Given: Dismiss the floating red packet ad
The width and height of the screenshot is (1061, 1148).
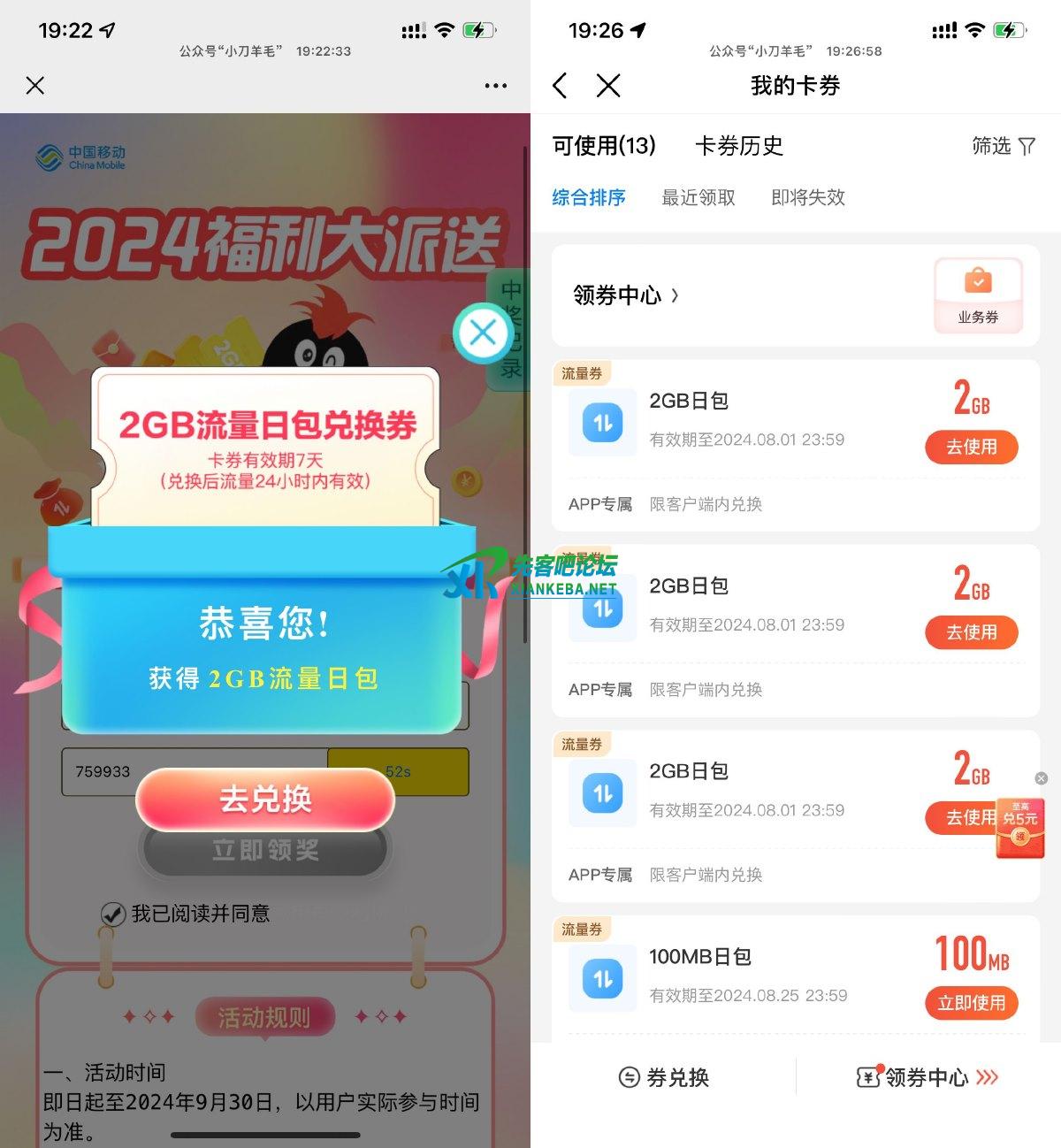Looking at the screenshot, I should point(1041,778).
